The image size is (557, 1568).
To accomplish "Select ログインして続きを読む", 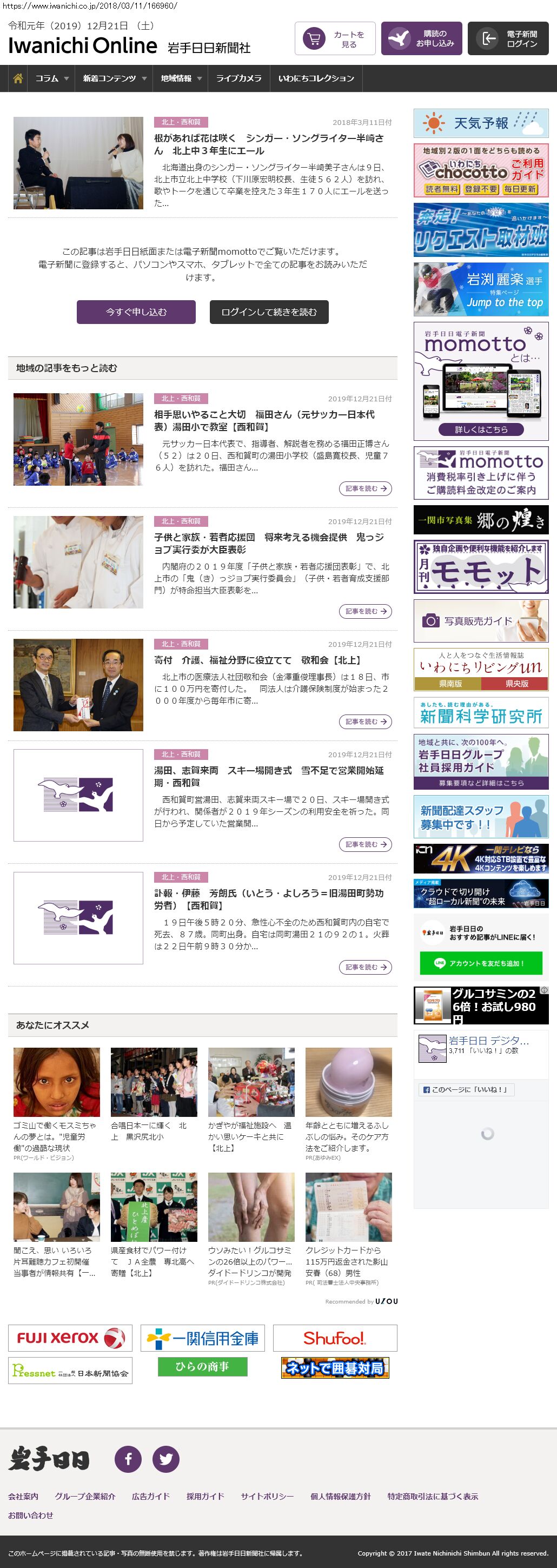I will click(x=269, y=312).
